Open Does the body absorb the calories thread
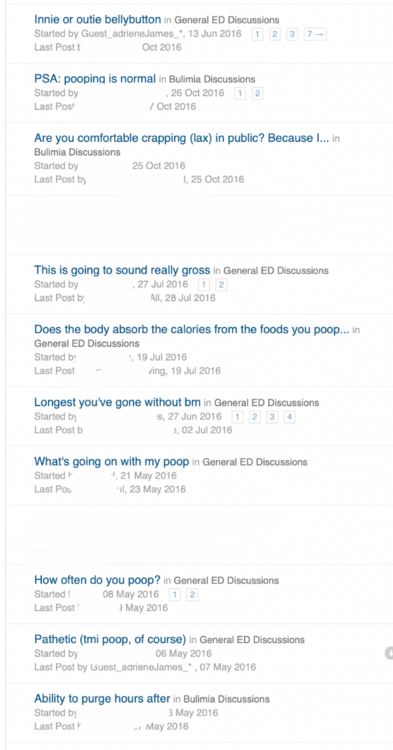The width and height of the screenshot is (393, 750). coord(192,330)
